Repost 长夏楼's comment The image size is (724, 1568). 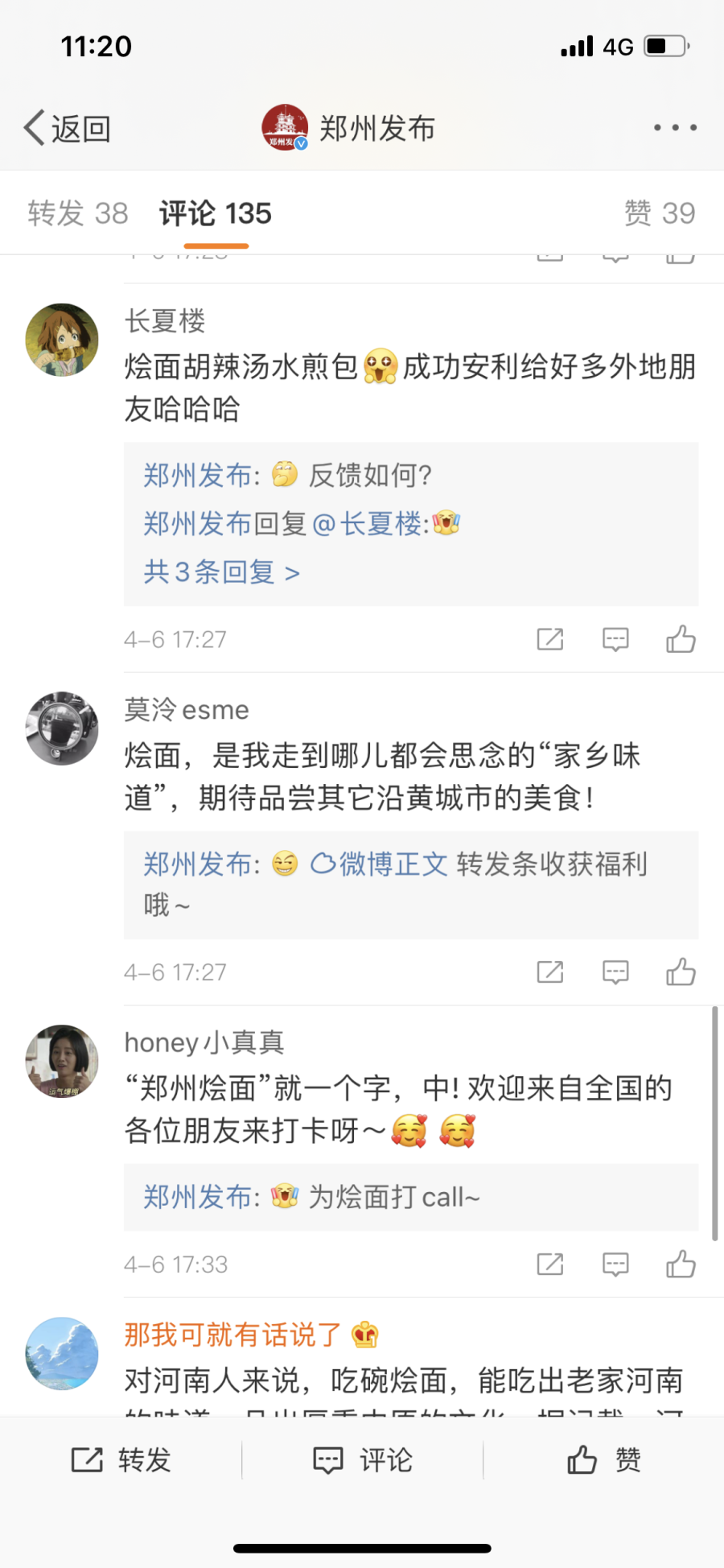point(550,640)
